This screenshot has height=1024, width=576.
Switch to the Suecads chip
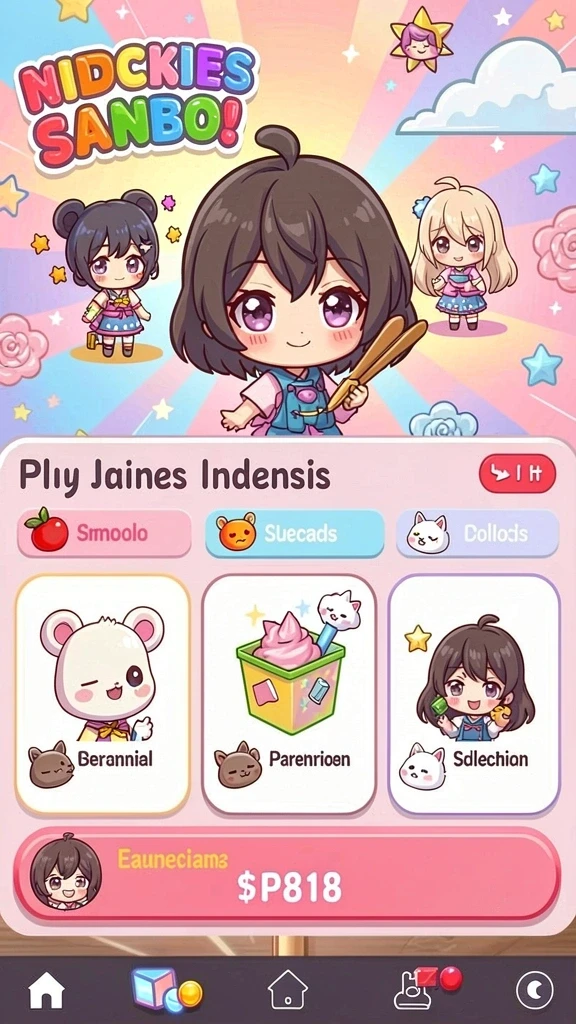click(295, 534)
